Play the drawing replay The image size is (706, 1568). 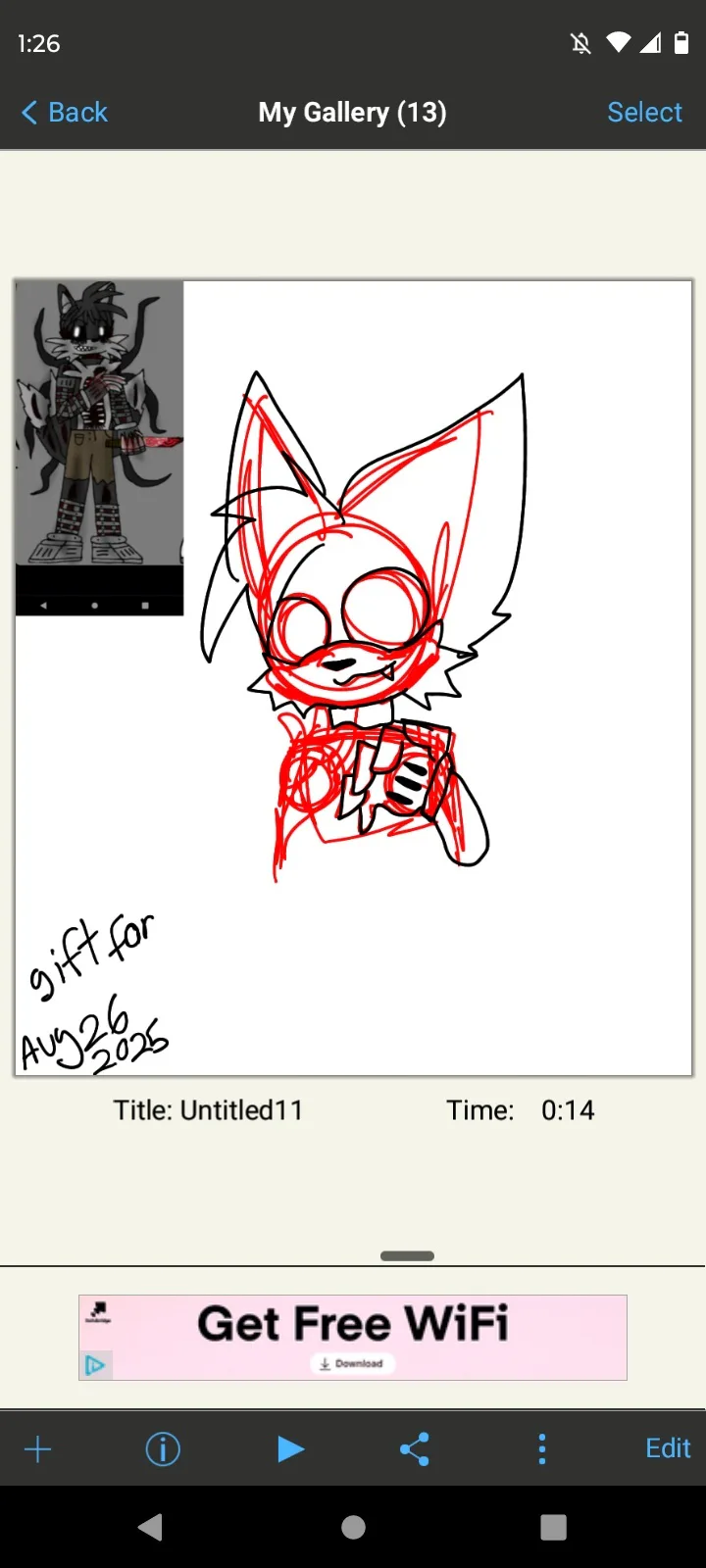(290, 1448)
